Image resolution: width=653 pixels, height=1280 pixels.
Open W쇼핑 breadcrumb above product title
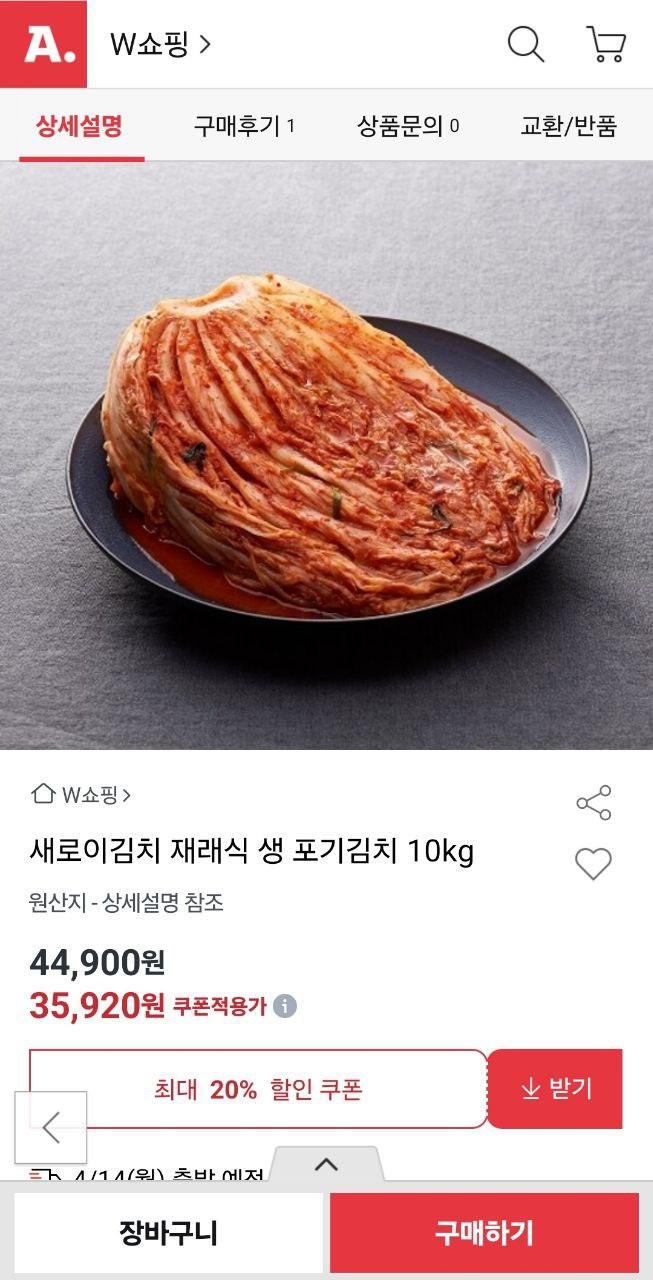point(82,795)
